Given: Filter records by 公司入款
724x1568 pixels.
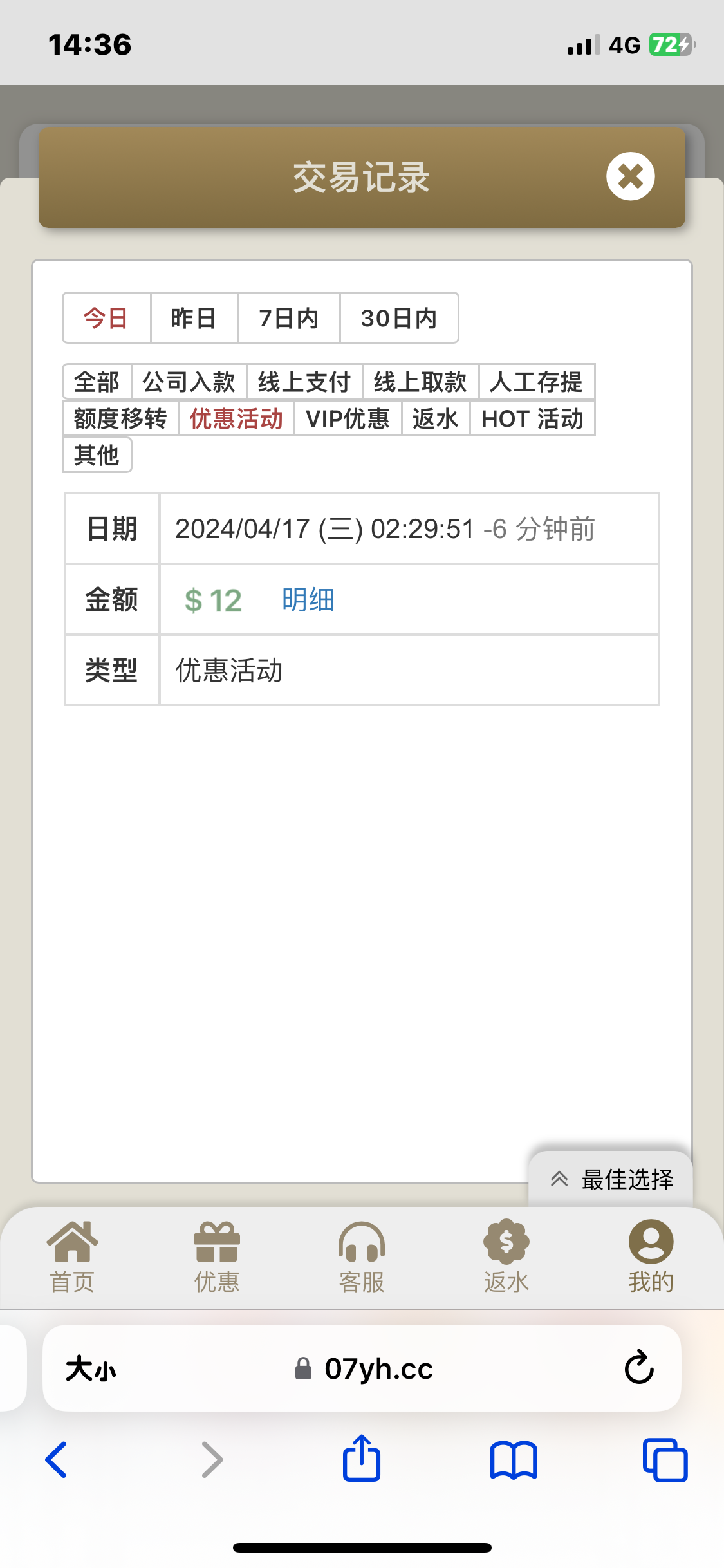Looking at the screenshot, I should (189, 382).
